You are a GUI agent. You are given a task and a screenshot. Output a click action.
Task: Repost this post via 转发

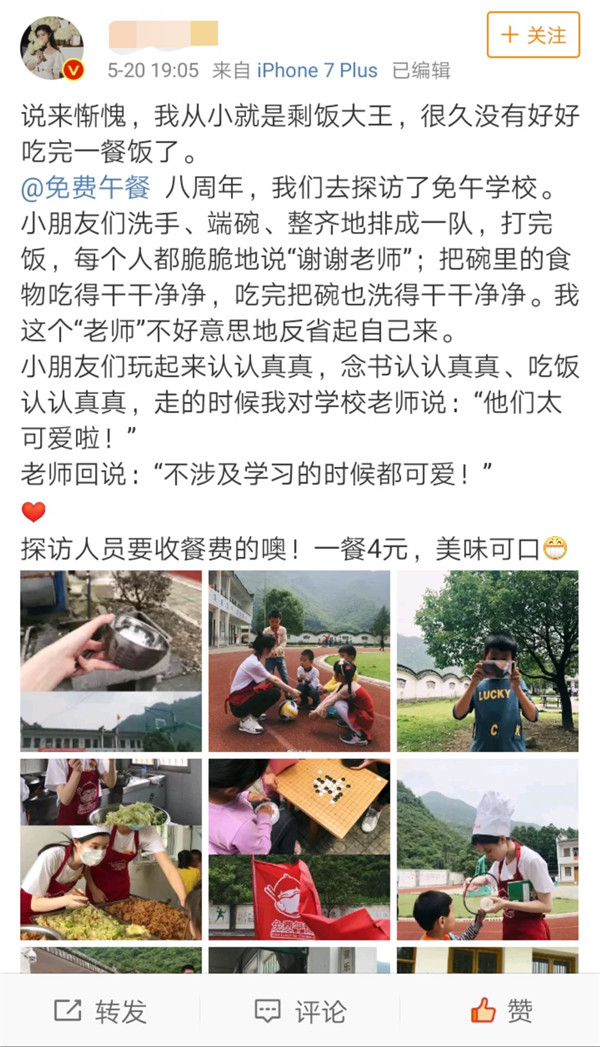pyautogui.click(x=100, y=1011)
